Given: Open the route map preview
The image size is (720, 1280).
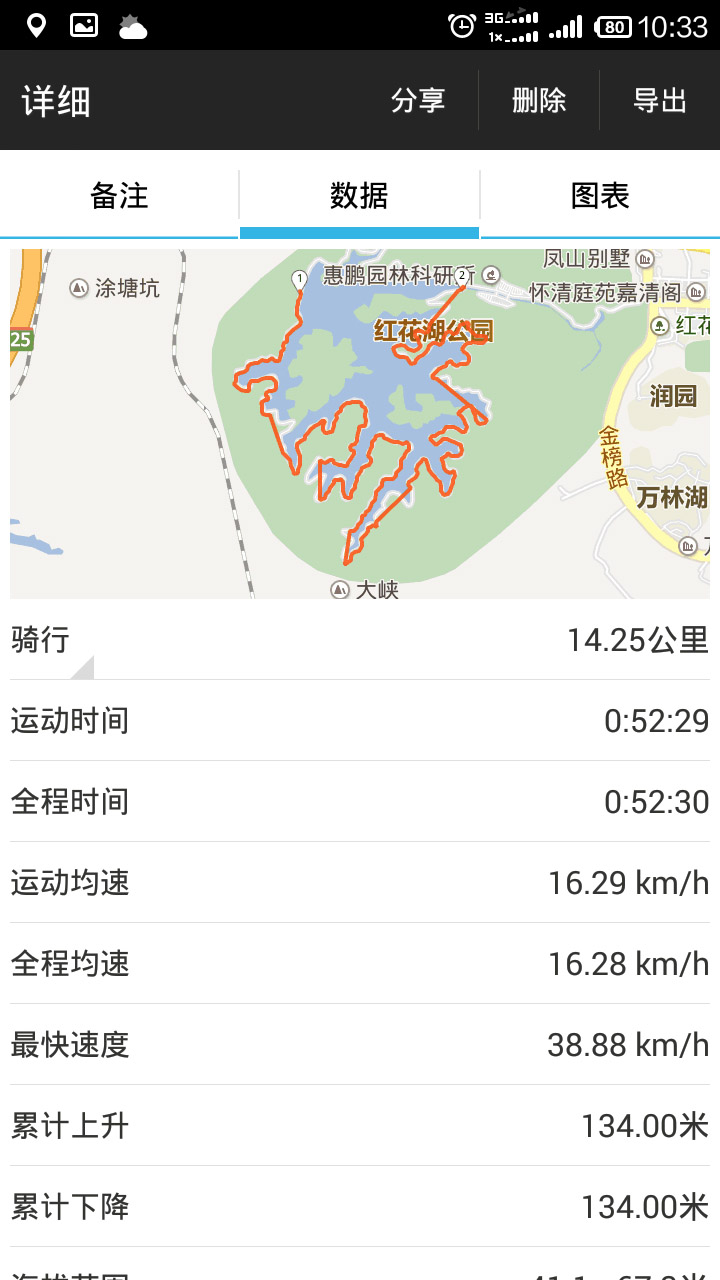Looking at the screenshot, I should click(x=360, y=424).
